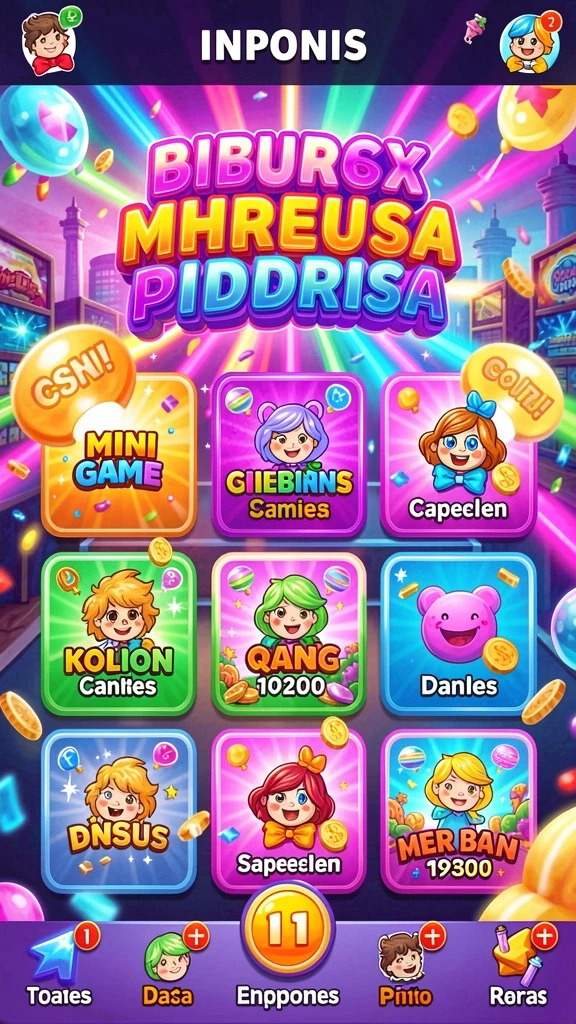Open the Kolion Canites card

coord(118,633)
